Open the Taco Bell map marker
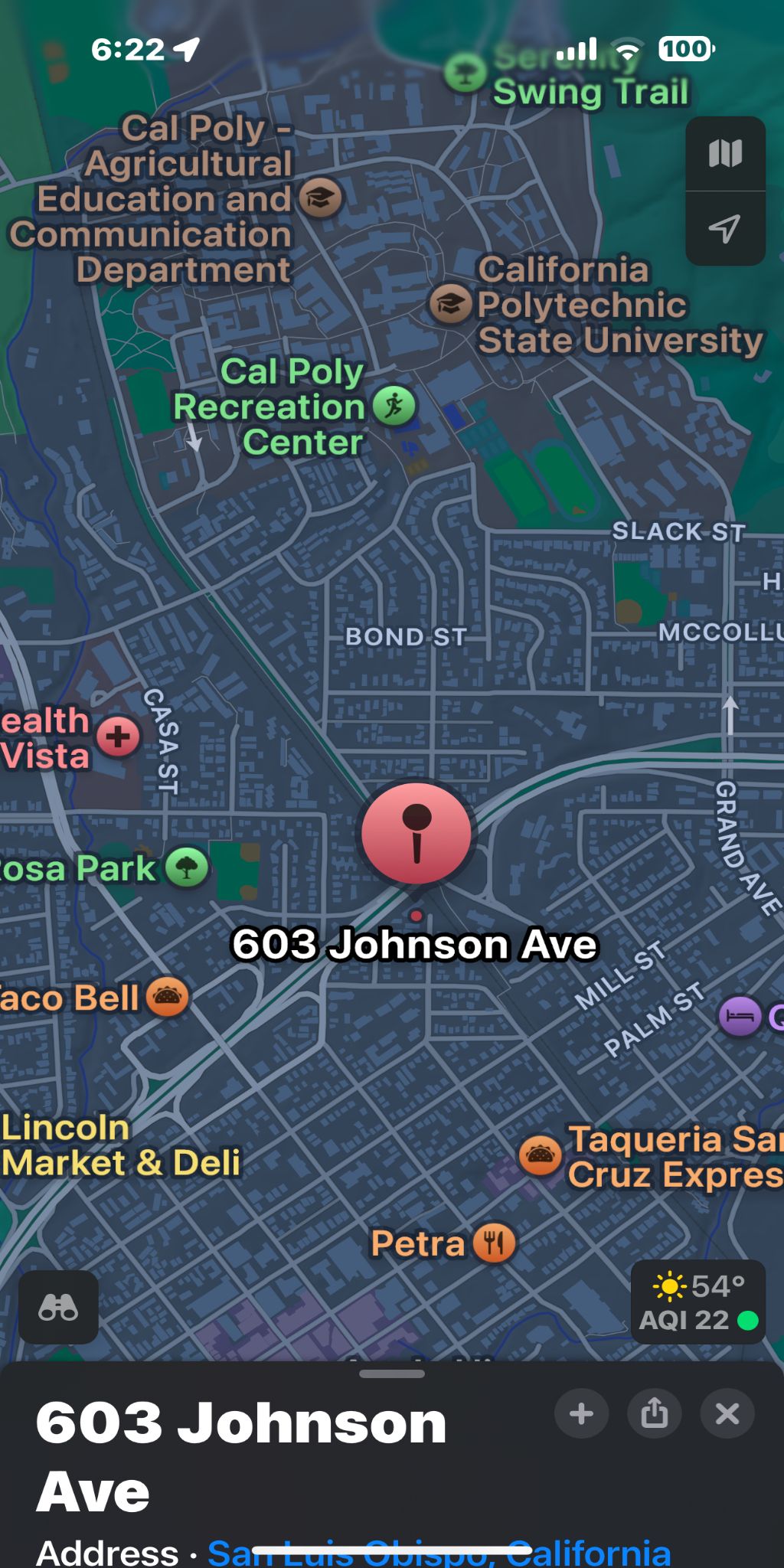 tap(167, 997)
